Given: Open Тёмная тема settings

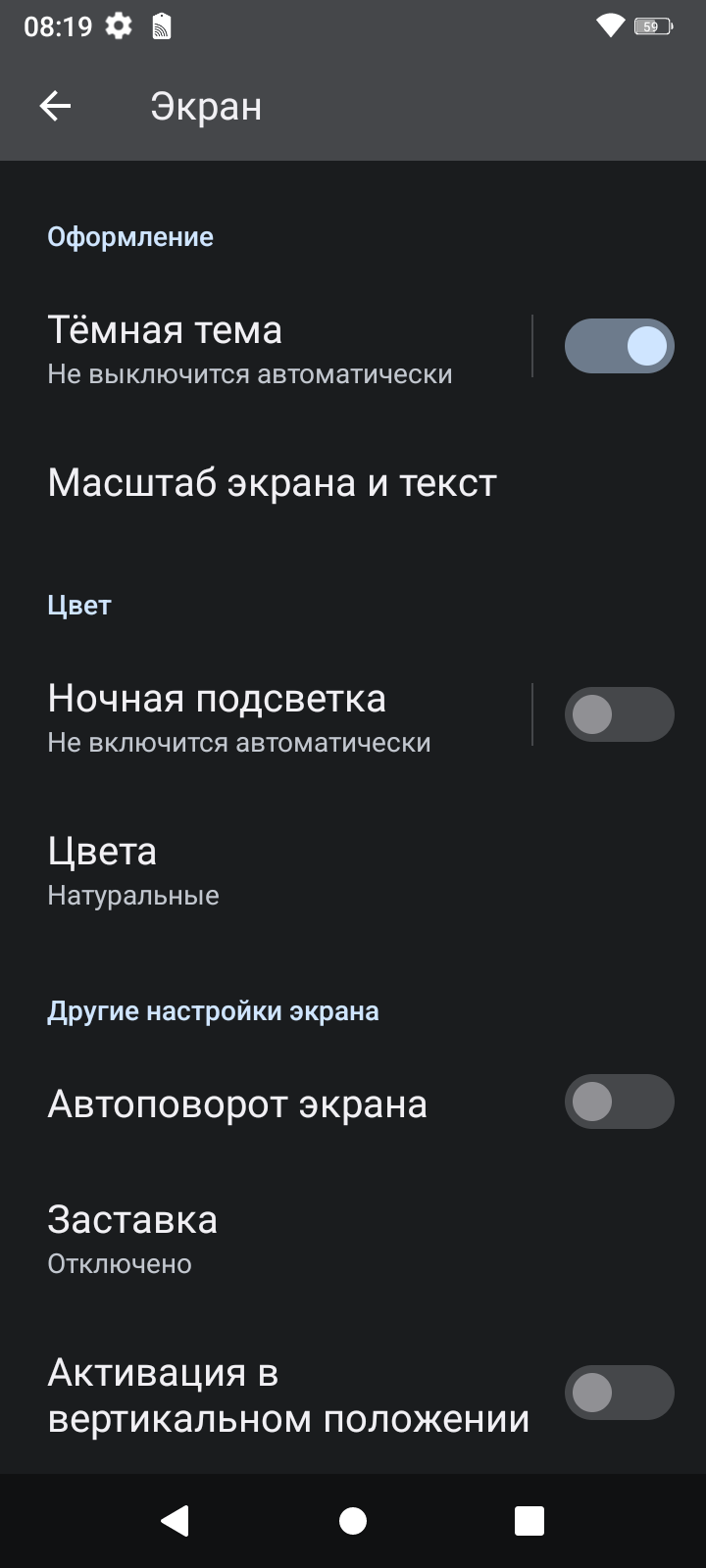Looking at the screenshot, I should pyautogui.click(x=265, y=348).
